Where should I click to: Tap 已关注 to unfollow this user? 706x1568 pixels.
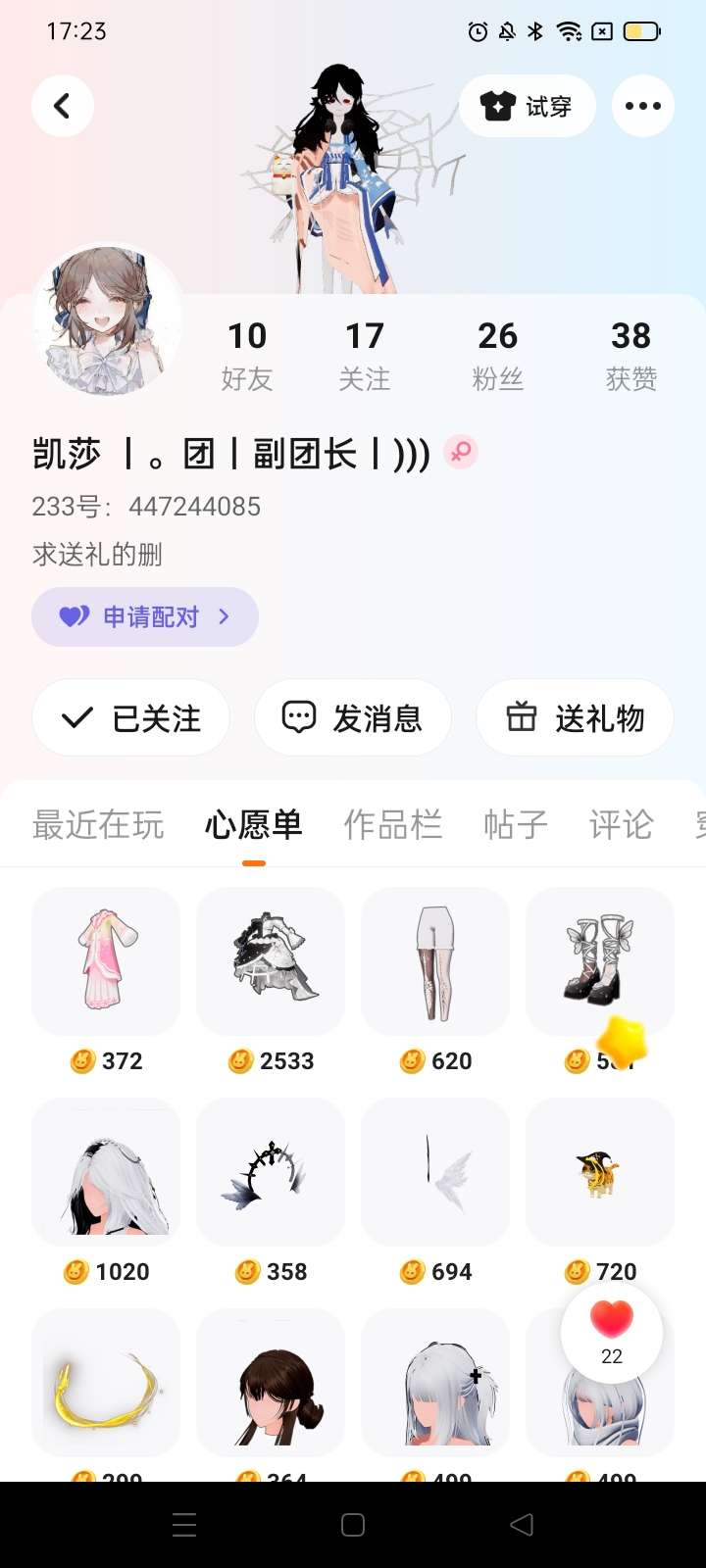click(131, 718)
